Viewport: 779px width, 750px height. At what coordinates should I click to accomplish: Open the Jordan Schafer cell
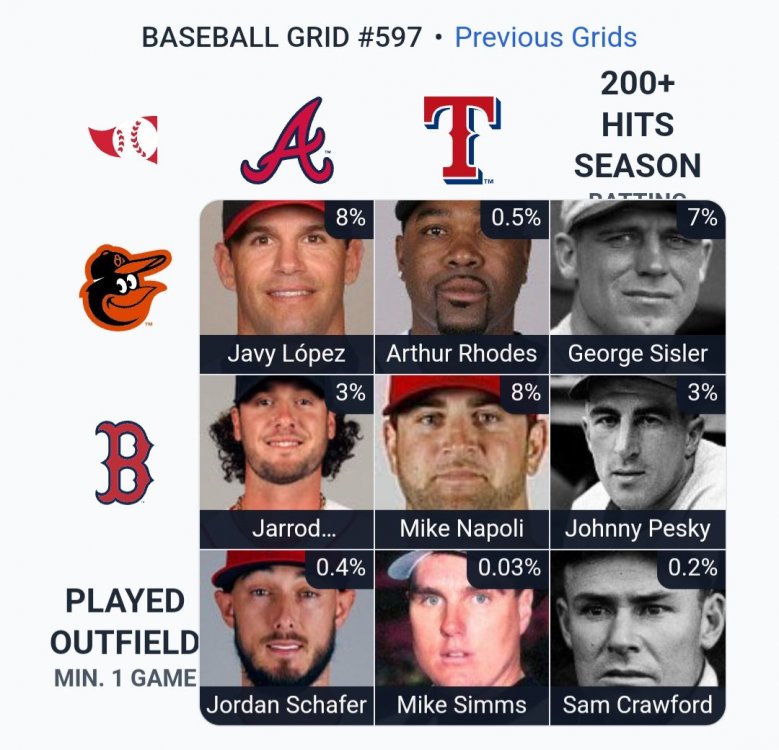(286, 636)
